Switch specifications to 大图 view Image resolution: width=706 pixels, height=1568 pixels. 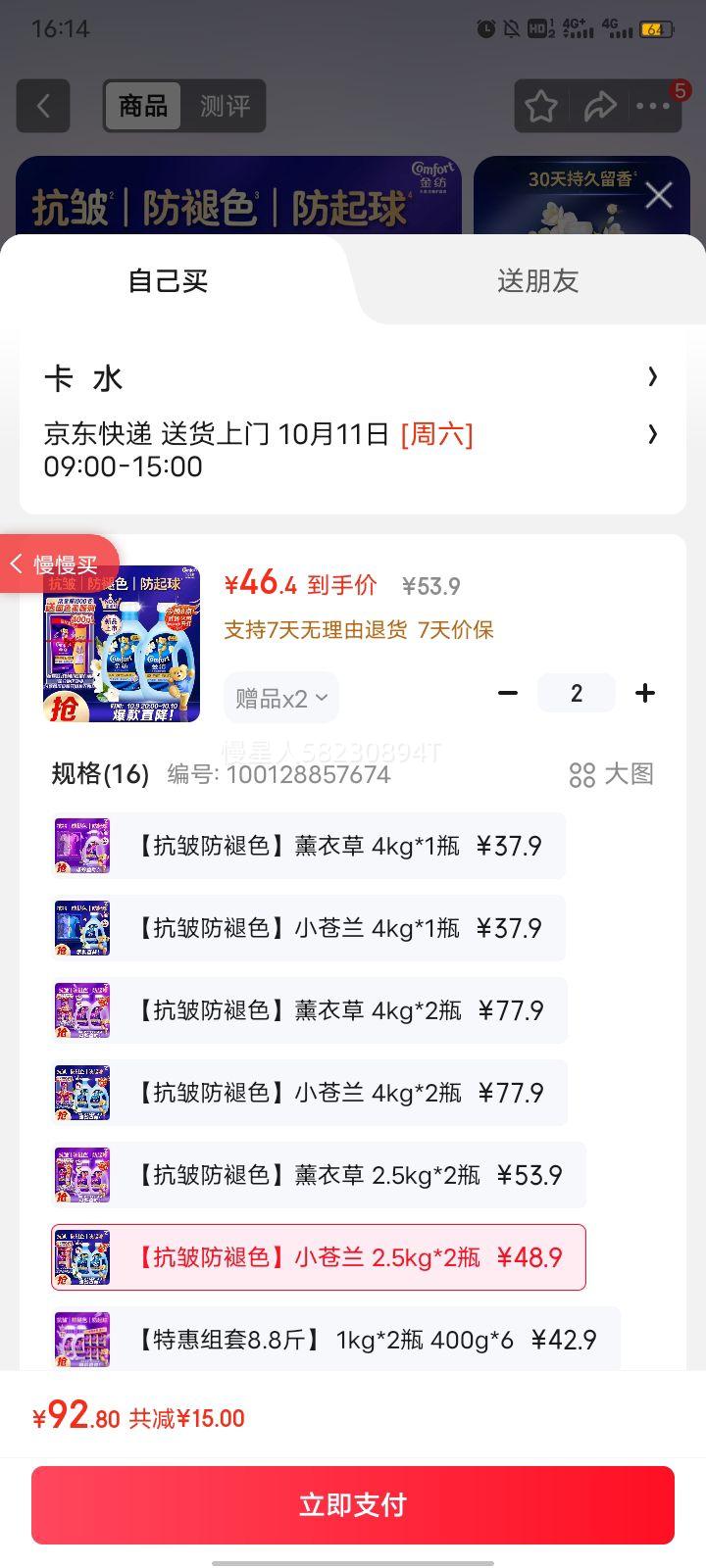612,774
